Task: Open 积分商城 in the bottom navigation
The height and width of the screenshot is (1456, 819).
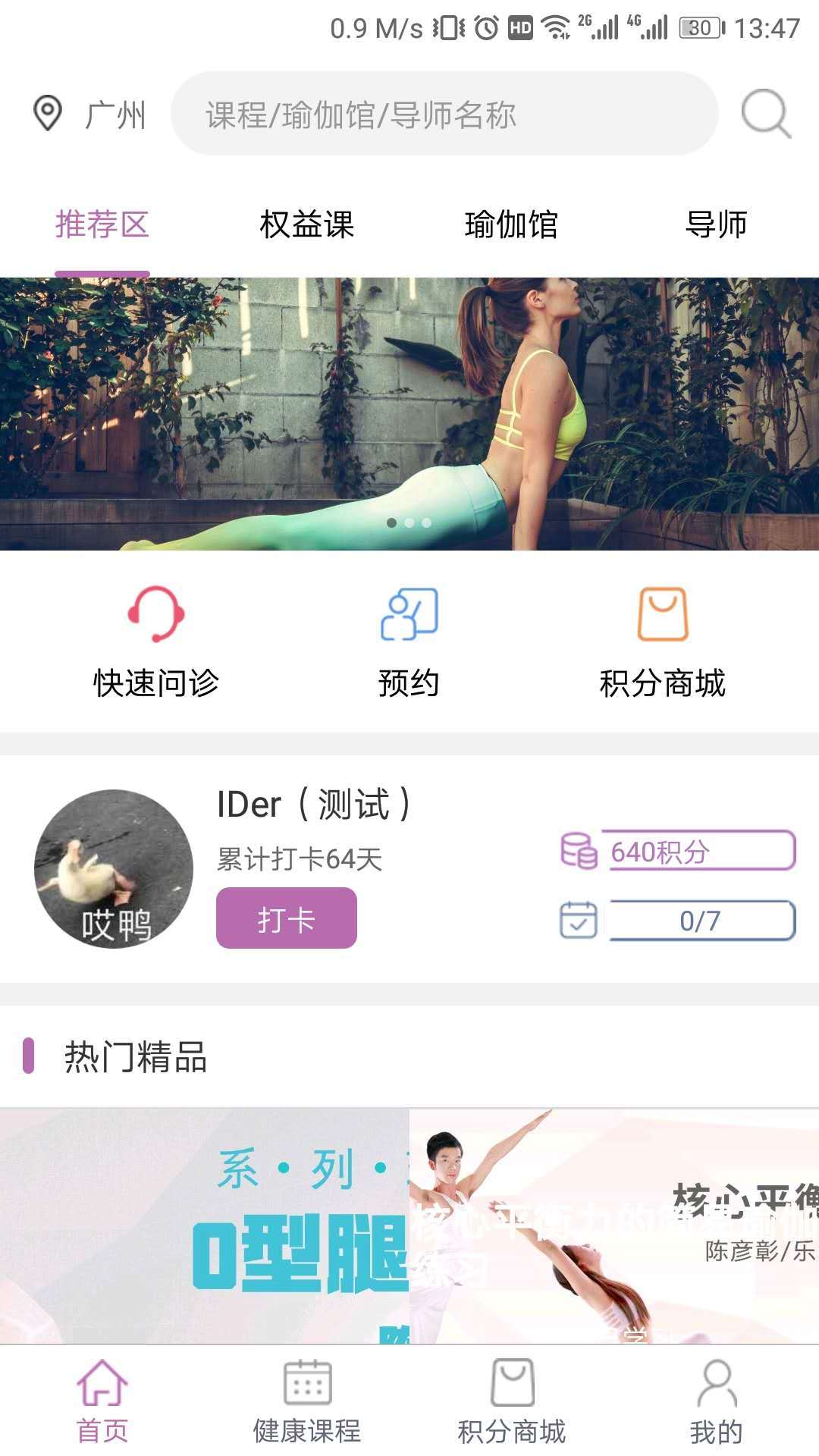Action: point(512,1401)
